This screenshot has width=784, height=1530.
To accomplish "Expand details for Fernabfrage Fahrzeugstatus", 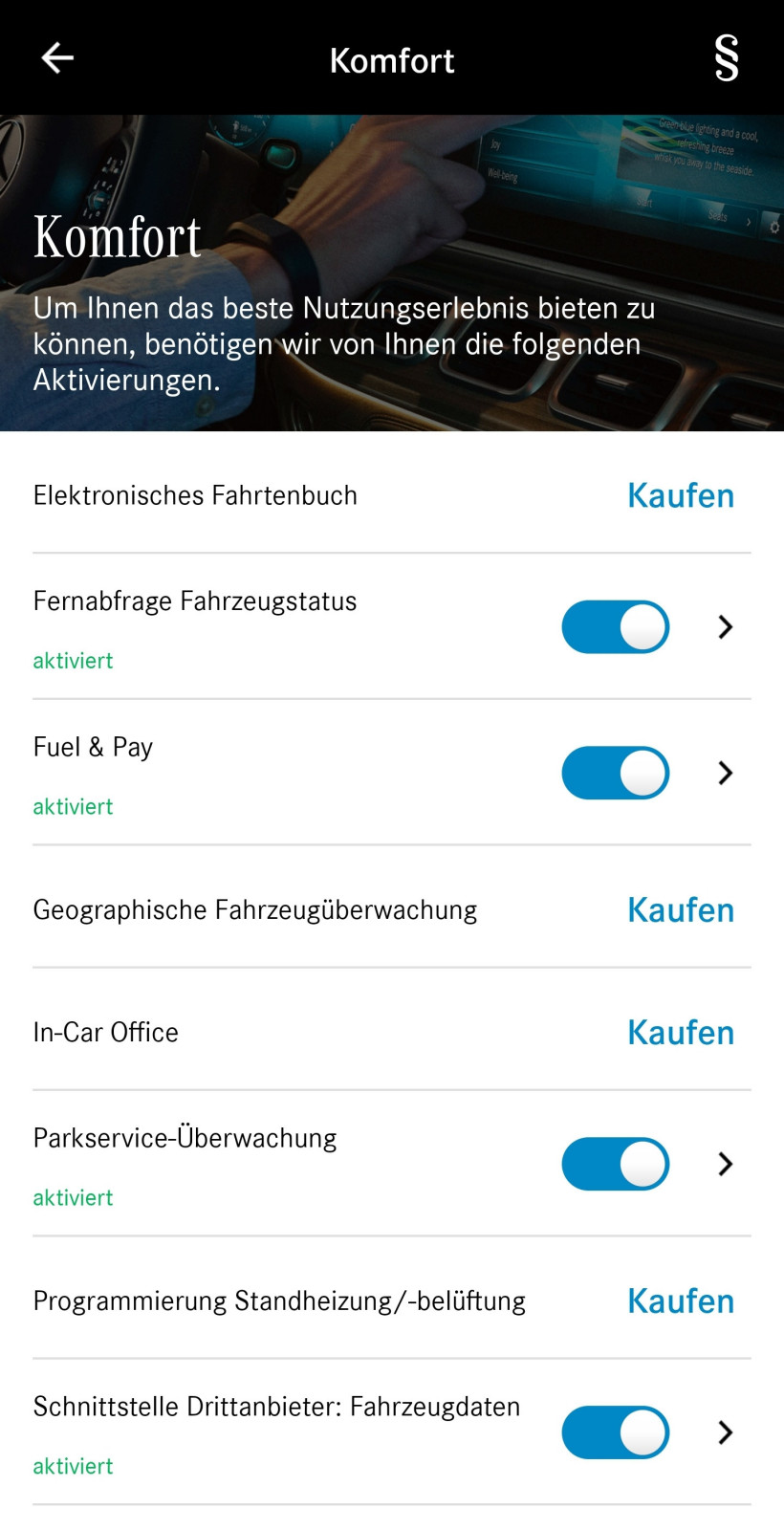I will click(725, 626).
